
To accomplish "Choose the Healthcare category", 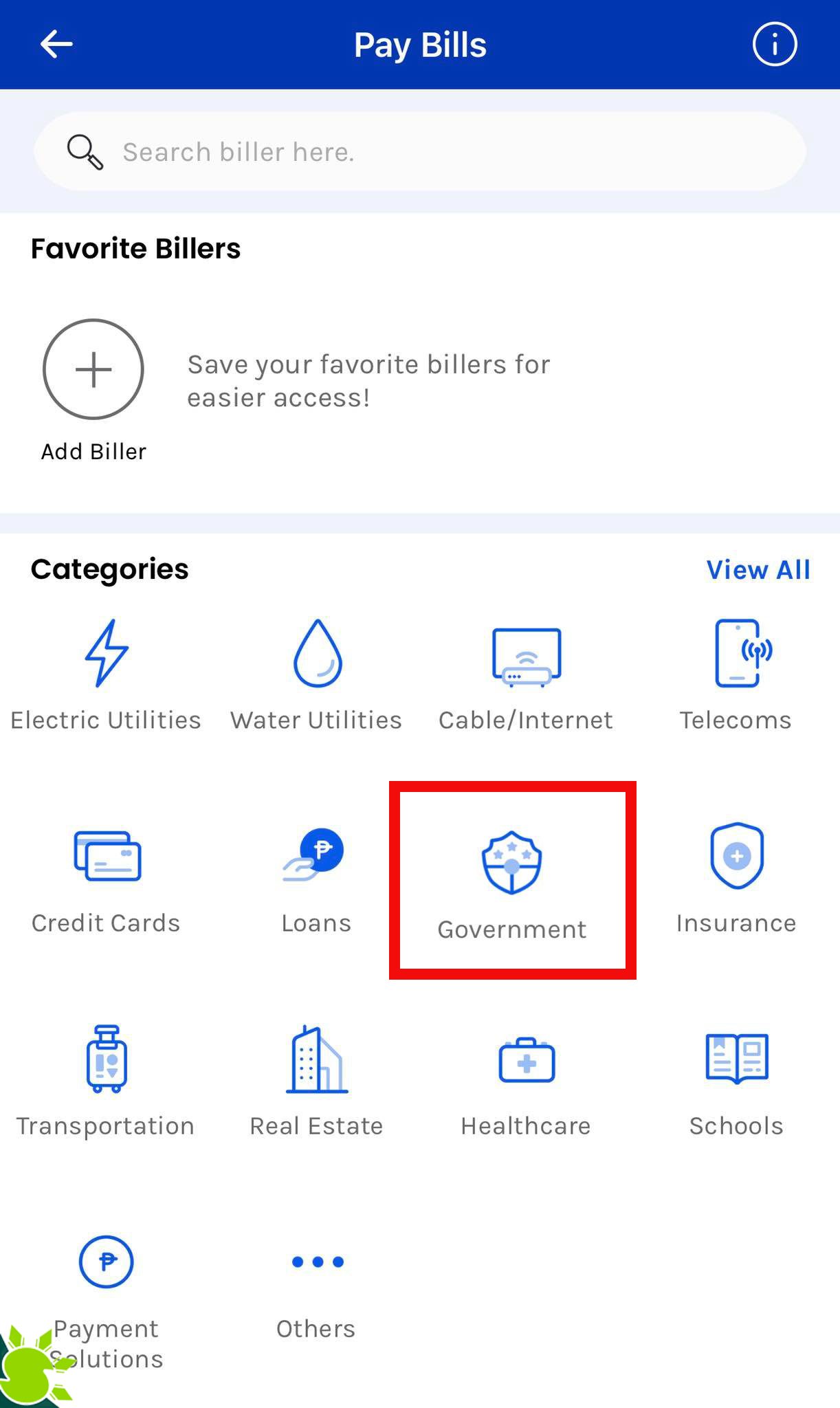I will click(526, 1079).
